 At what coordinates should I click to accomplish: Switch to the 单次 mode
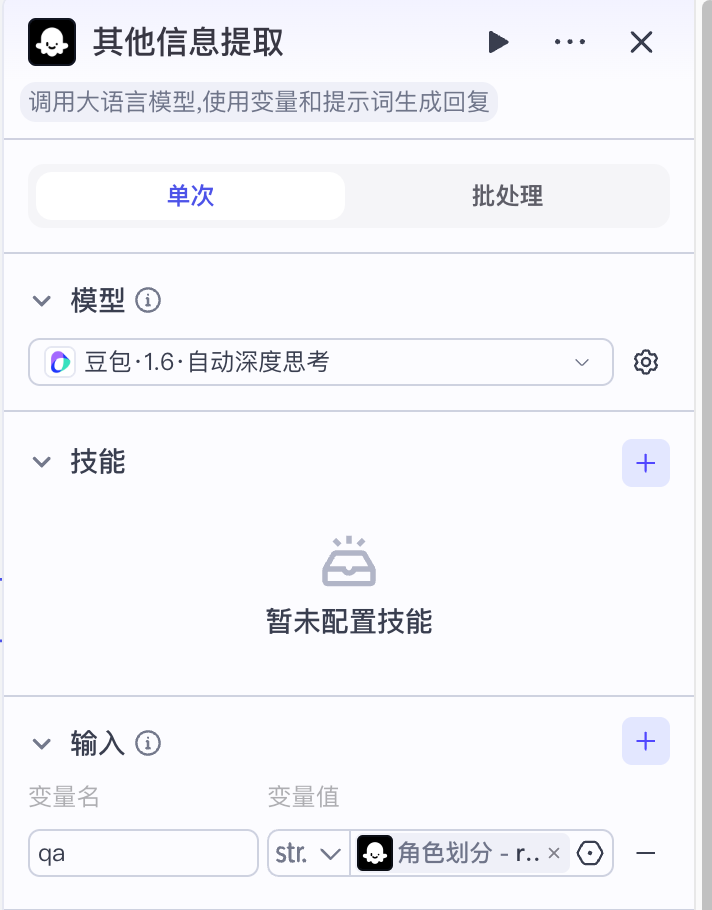[x=190, y=196]
